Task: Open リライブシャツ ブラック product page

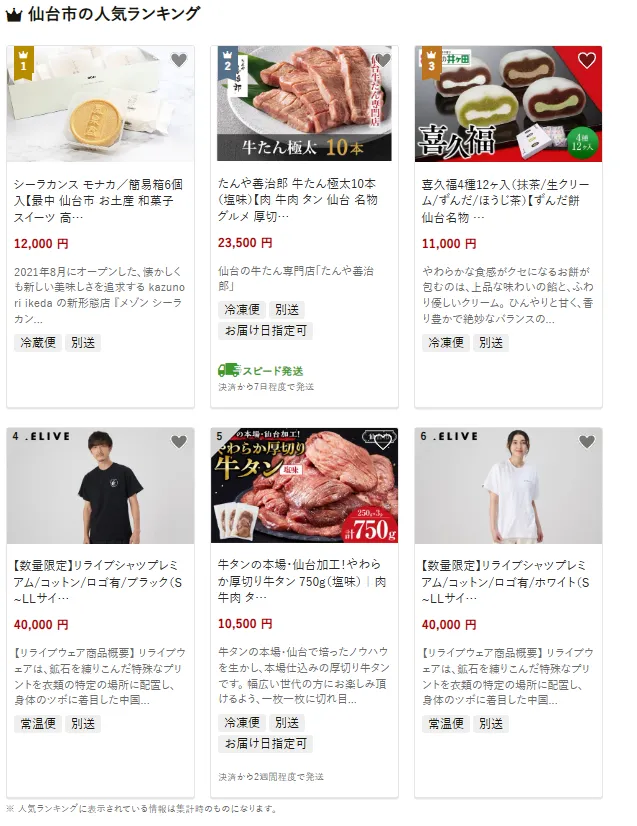Action: tap(100, 582)
